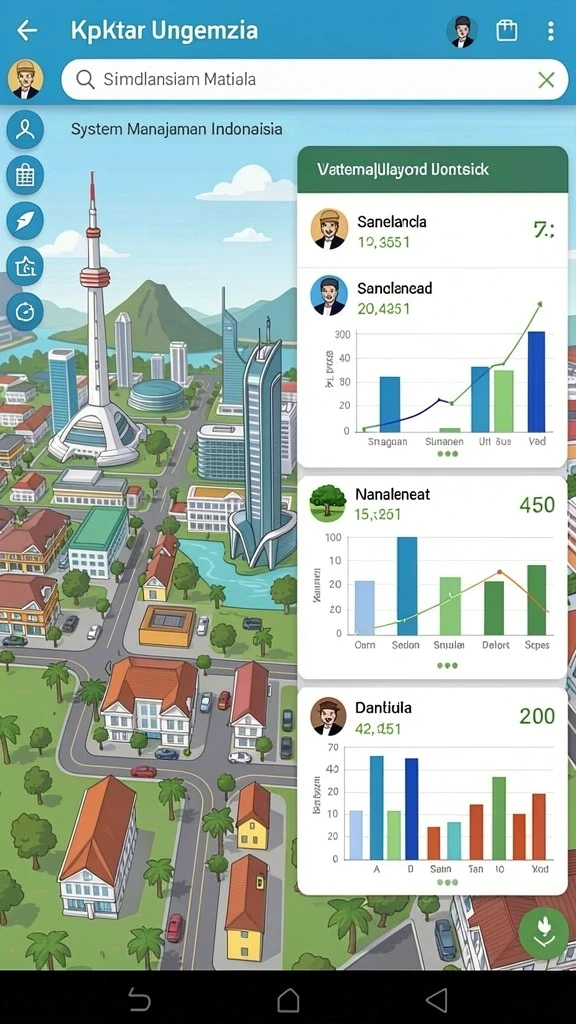
Task: Open the timer icon in the side panel
Action: (x=25, y=312)
